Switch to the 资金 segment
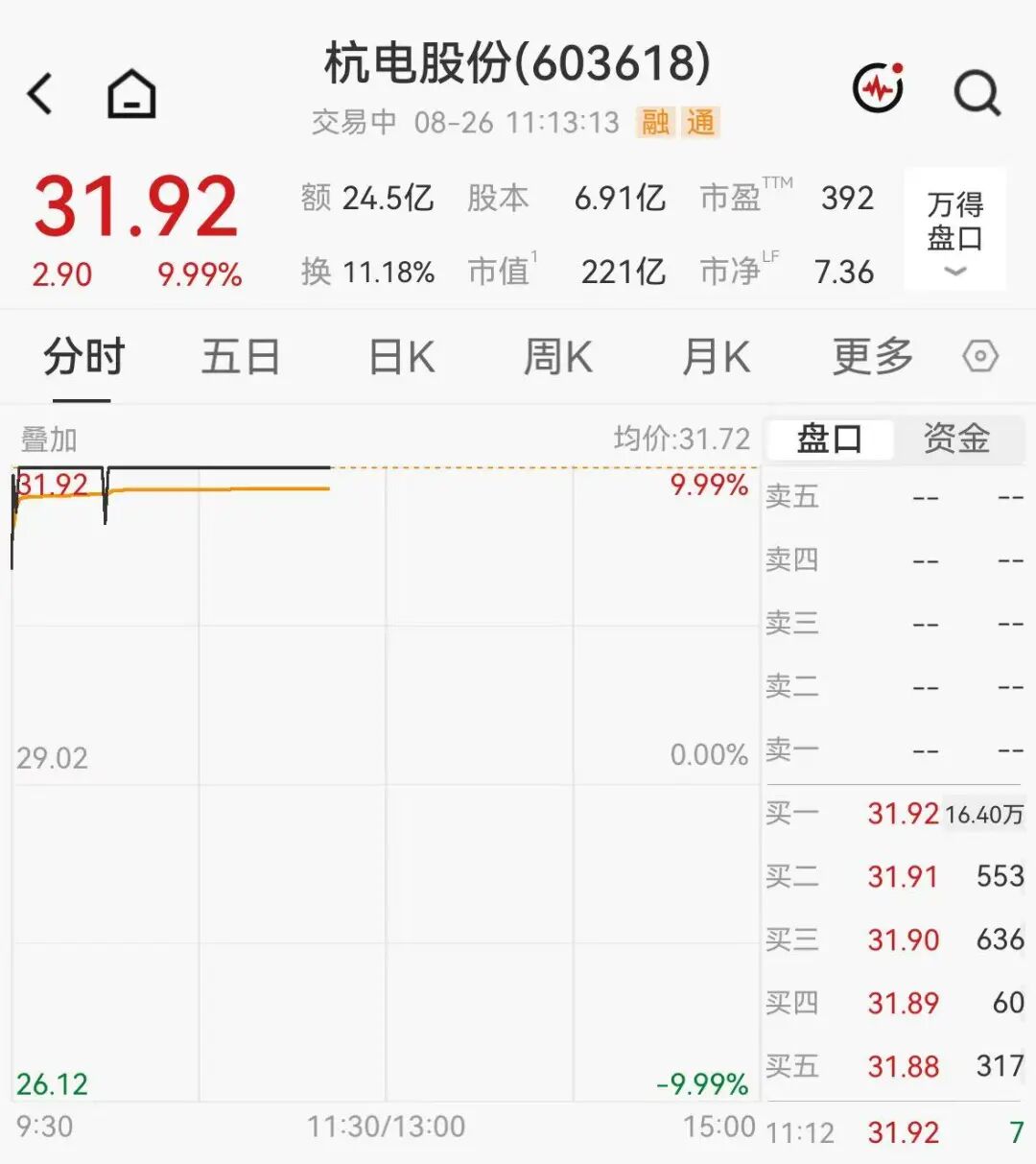 tap(956, 439)
